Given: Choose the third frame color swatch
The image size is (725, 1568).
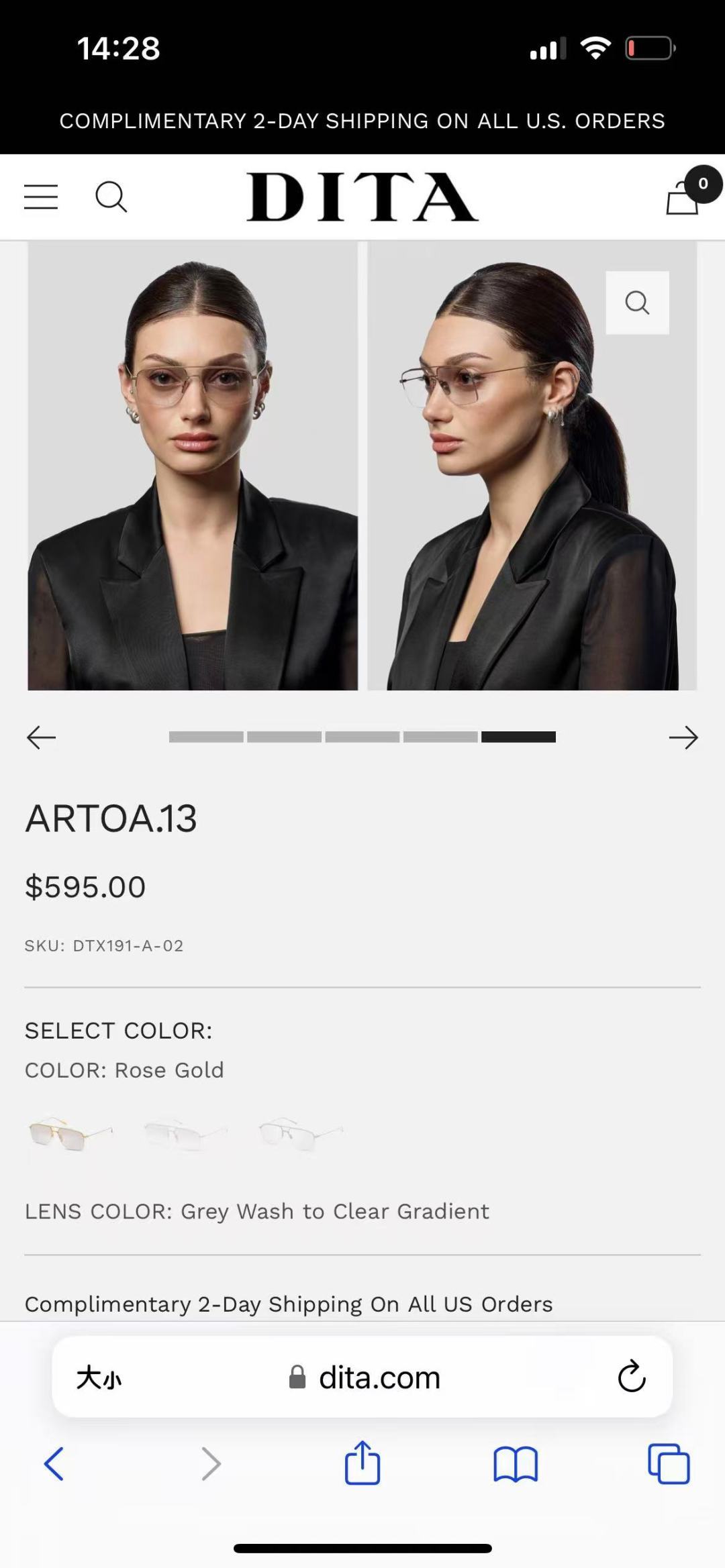Looking at the screenshot, I should tap(301, 1134).
